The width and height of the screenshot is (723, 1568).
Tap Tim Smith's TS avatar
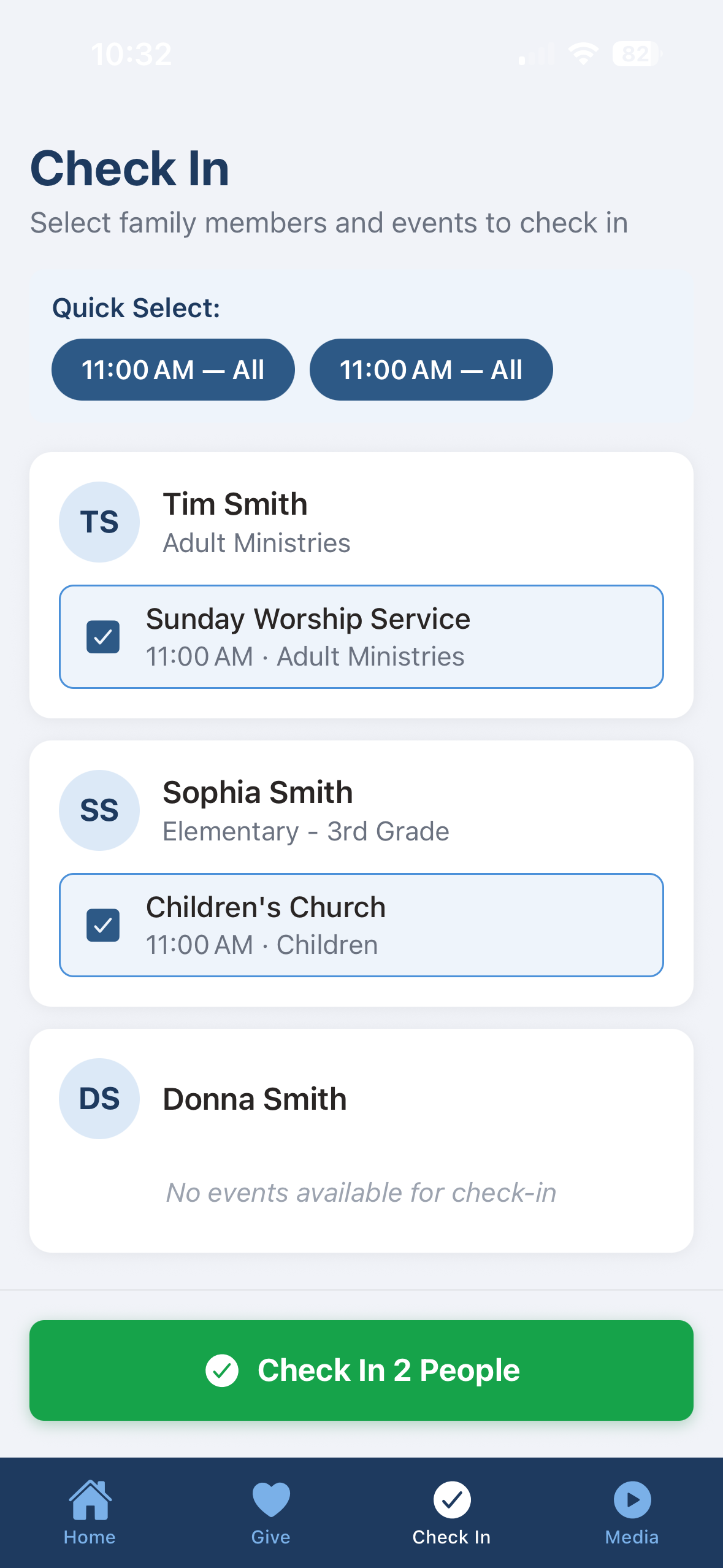click(99, 521)
